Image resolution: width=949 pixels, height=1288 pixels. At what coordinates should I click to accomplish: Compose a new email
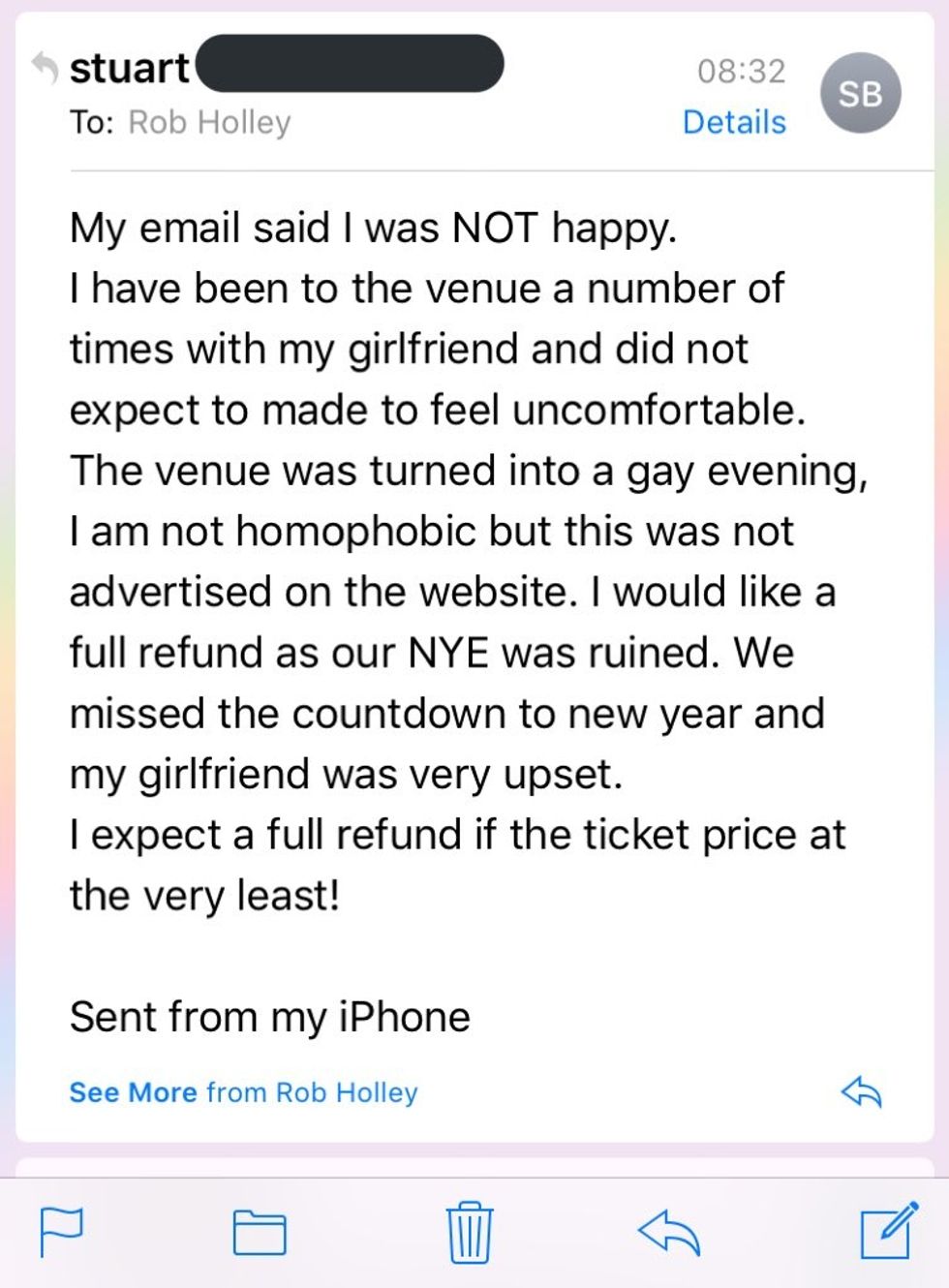pos(888,1231)
